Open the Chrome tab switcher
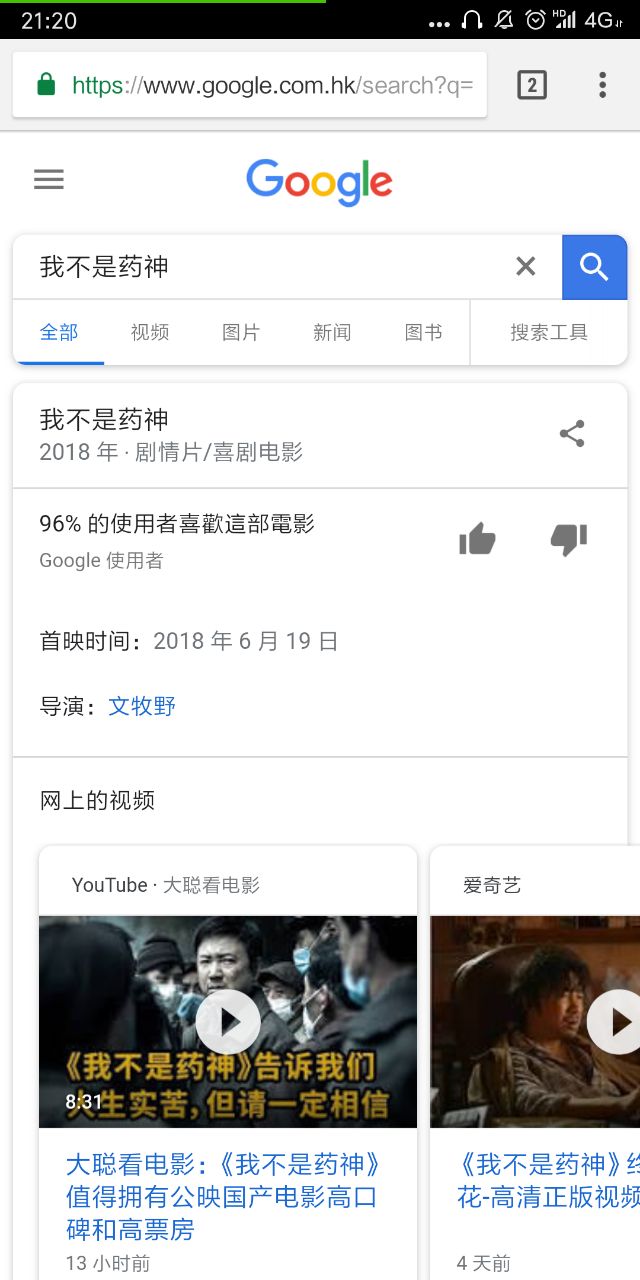Viewport: 640px width, 1280px height. [x=532, y=86]
